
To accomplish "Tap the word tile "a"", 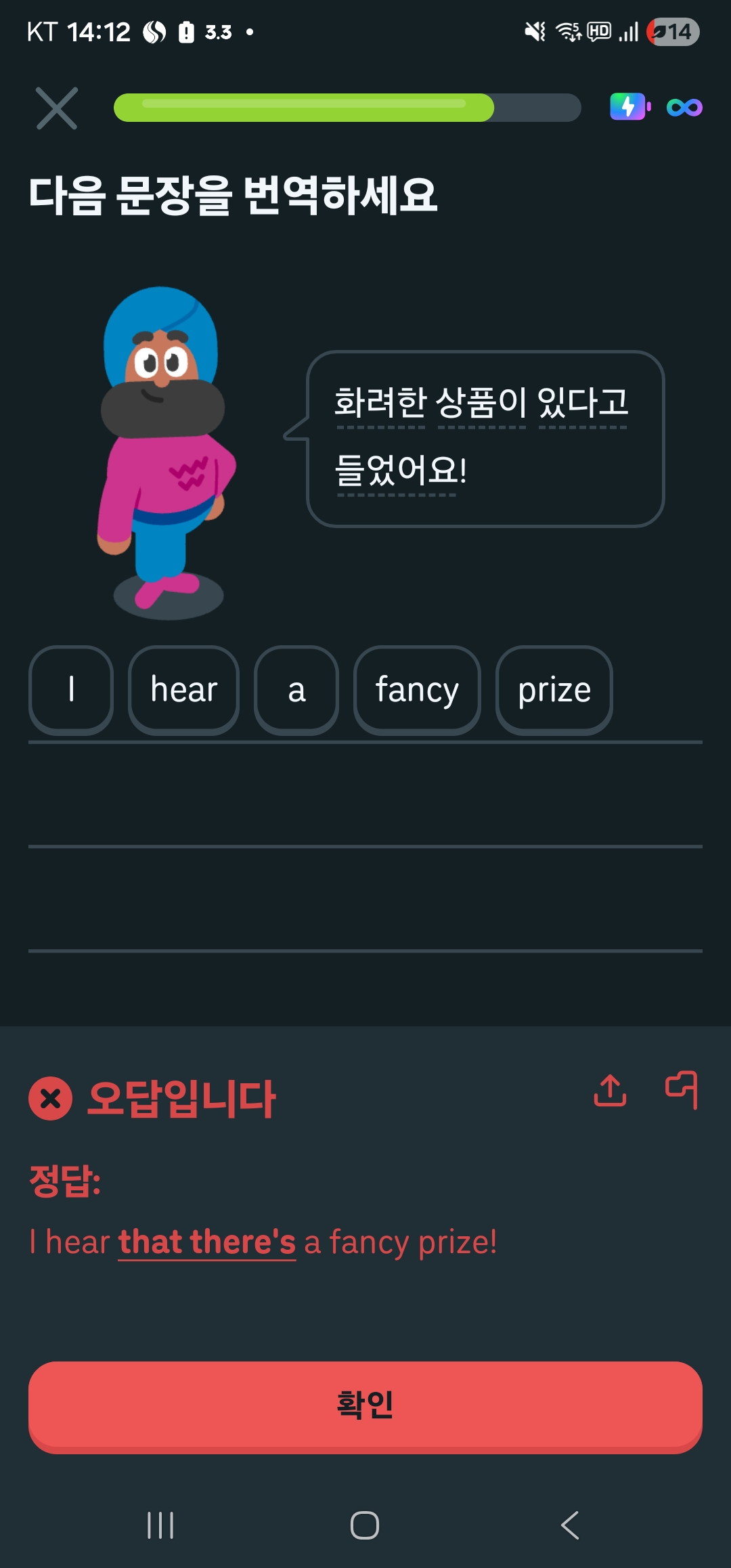I will click(296, 690).
